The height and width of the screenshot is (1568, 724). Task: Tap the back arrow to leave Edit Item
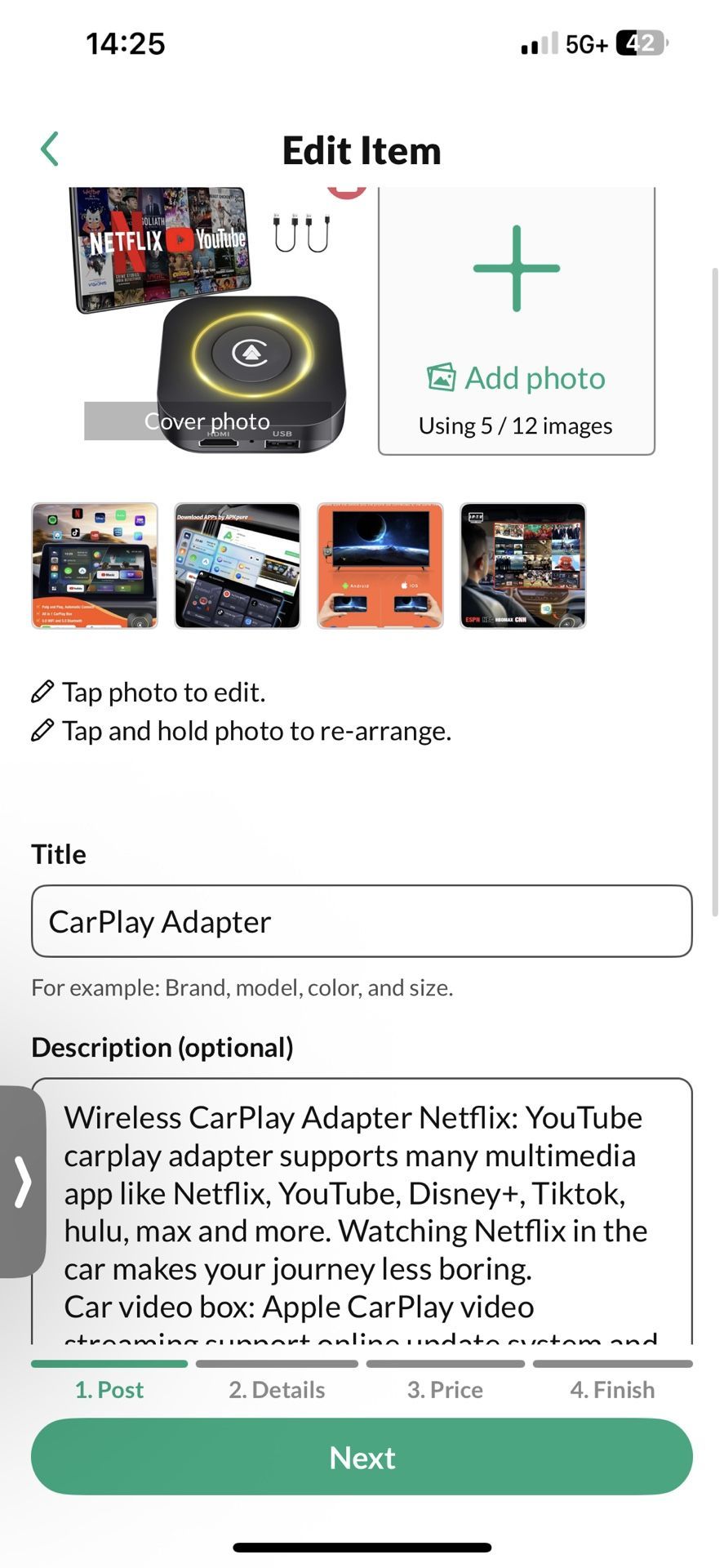(49, 149)
